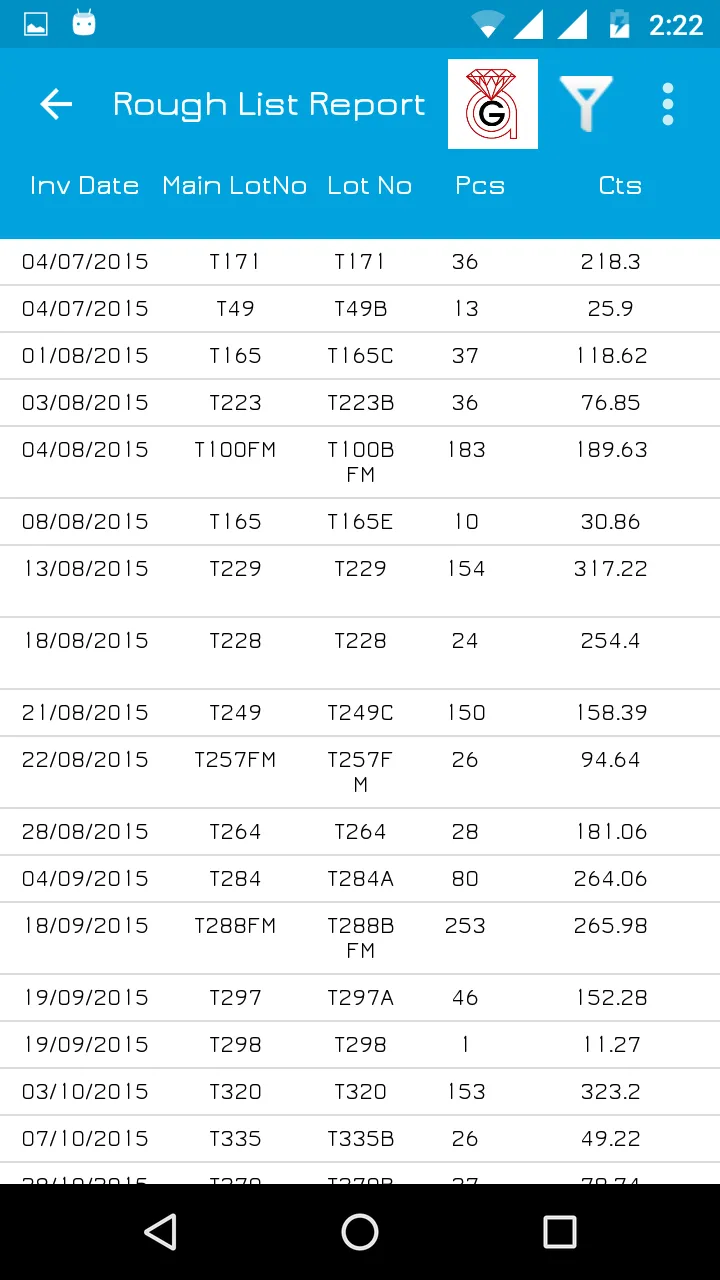Image resolution: width=720 pixels, height=1280 pixels.
Task: View the T229 row with 154 pcs
Action: 360,581
